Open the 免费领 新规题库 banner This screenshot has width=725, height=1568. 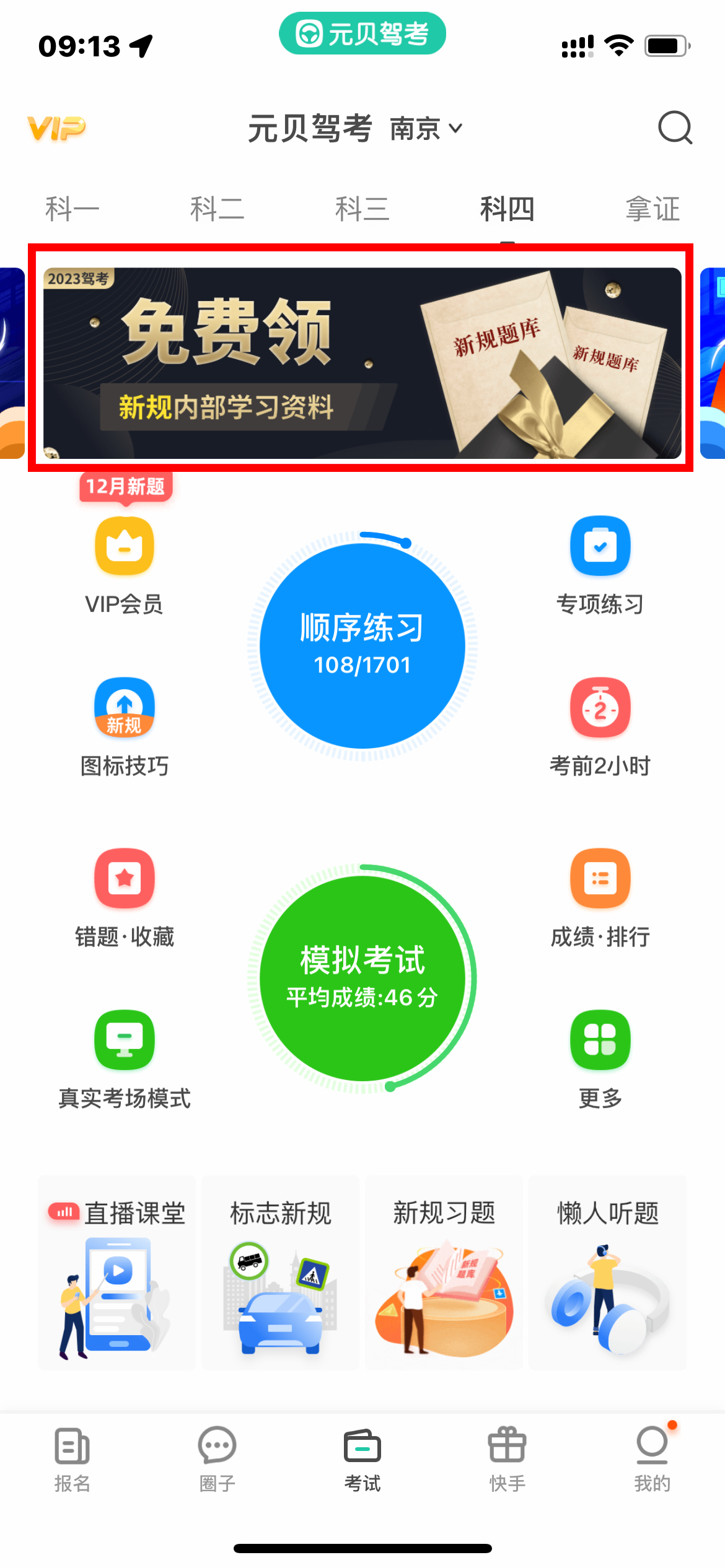(362, 363)
